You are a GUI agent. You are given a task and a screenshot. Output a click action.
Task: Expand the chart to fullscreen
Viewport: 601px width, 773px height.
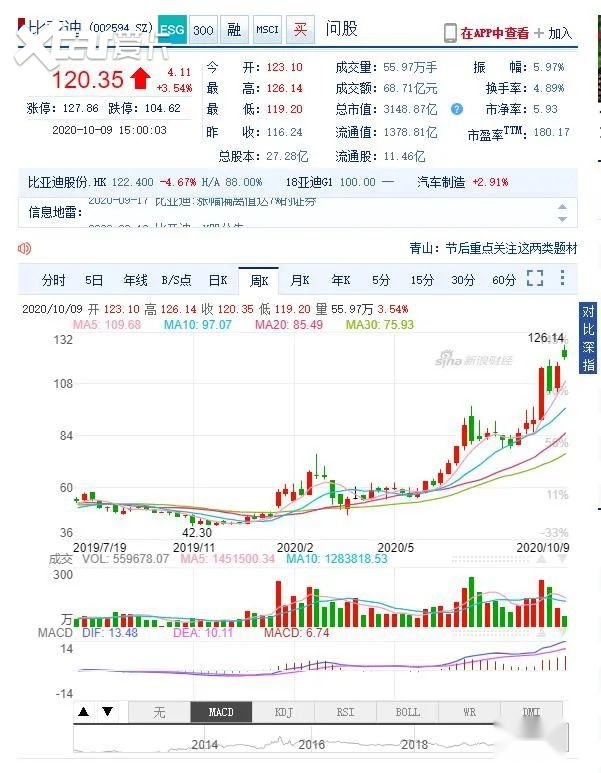[x=535, y=279]
